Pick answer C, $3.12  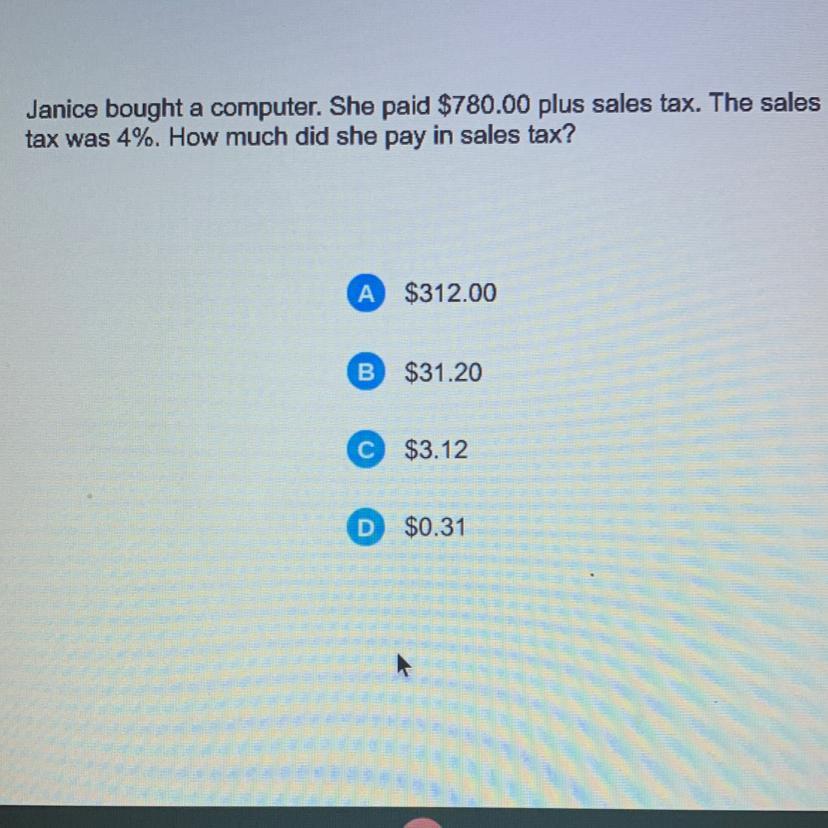[367, 450]
